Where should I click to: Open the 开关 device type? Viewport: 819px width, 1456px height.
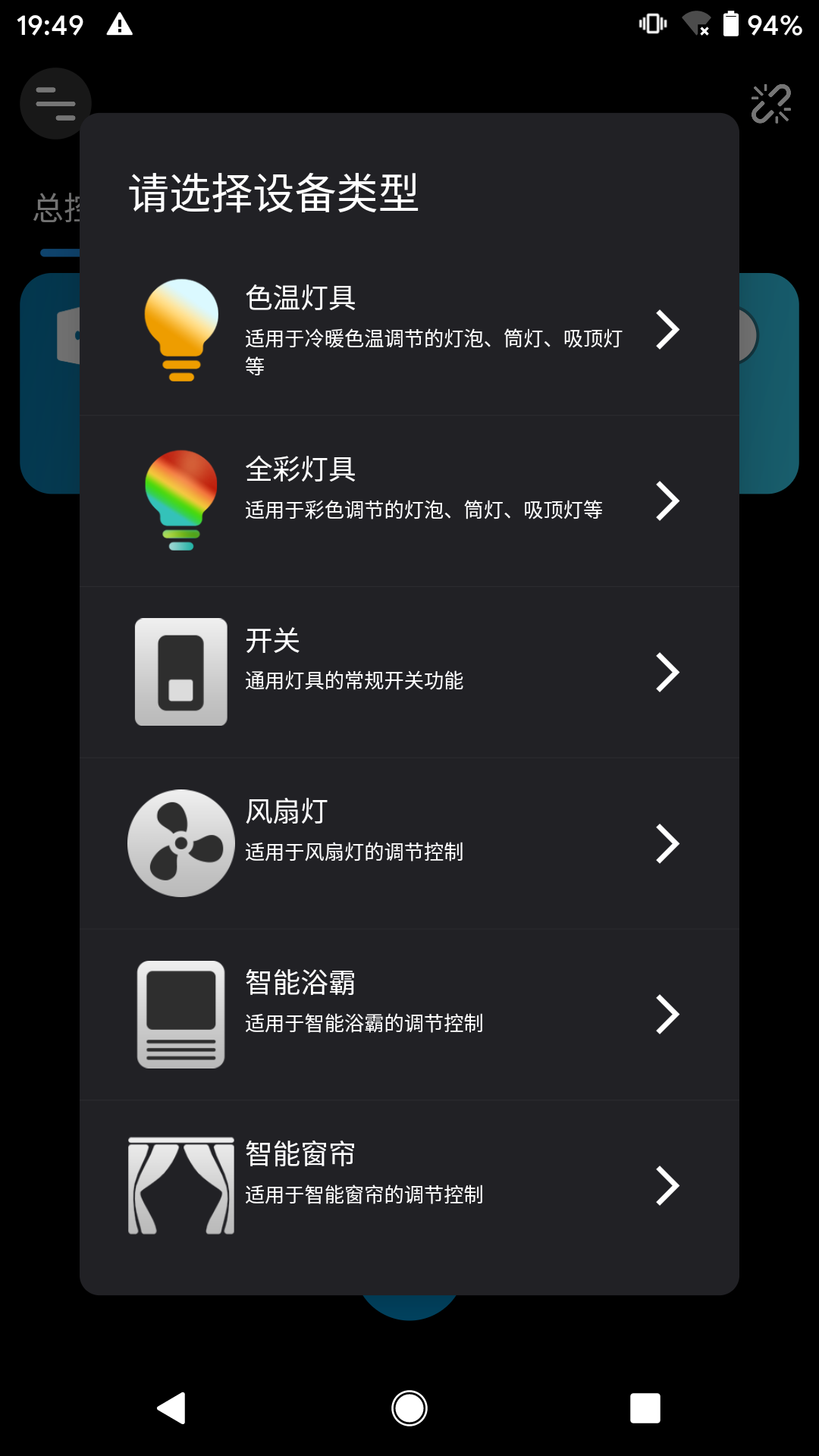point(409,672)
